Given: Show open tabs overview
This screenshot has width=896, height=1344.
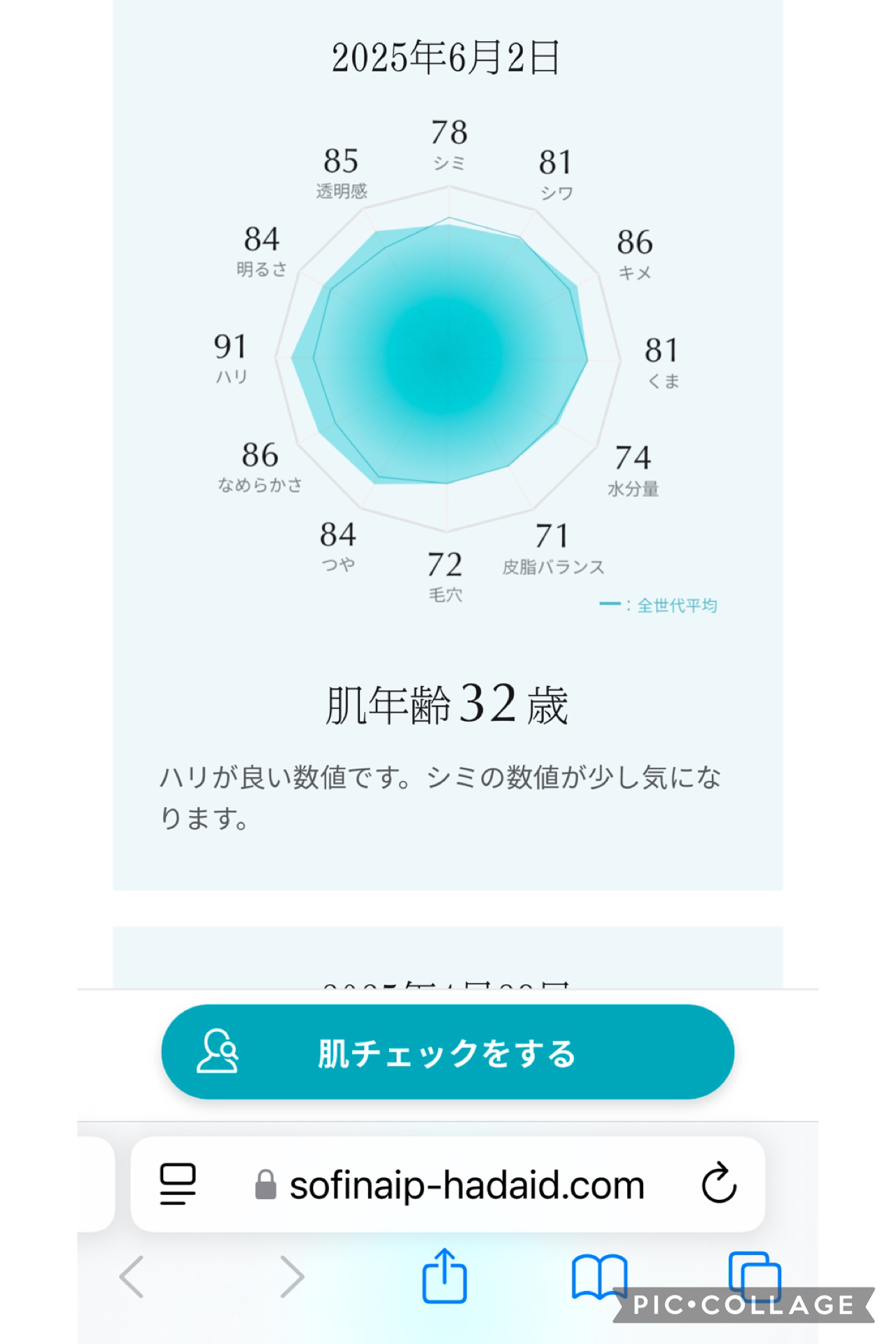Looking at the screenshot, I should pos(753,1275).
